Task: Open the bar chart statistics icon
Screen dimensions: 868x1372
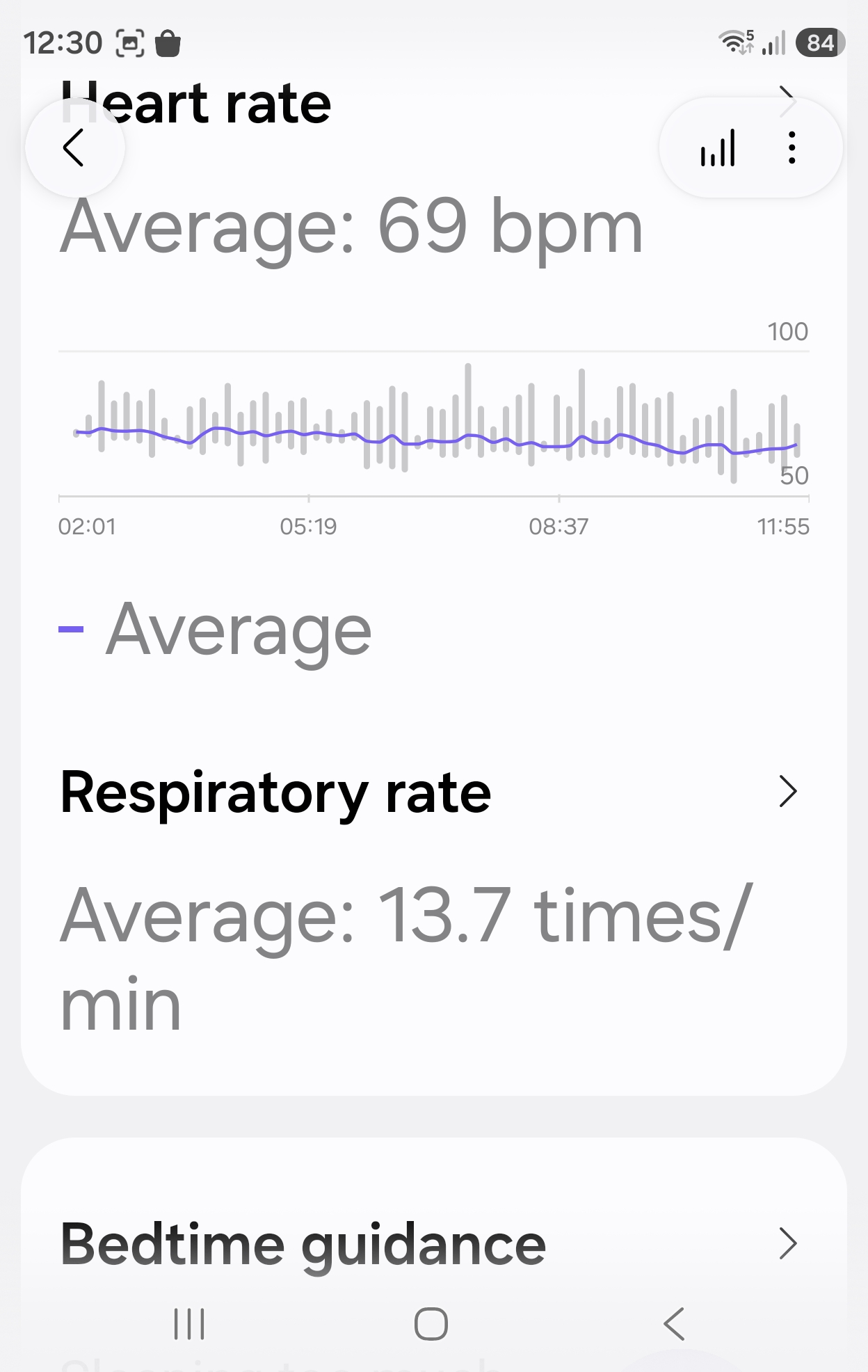Action: click(718, 147)
